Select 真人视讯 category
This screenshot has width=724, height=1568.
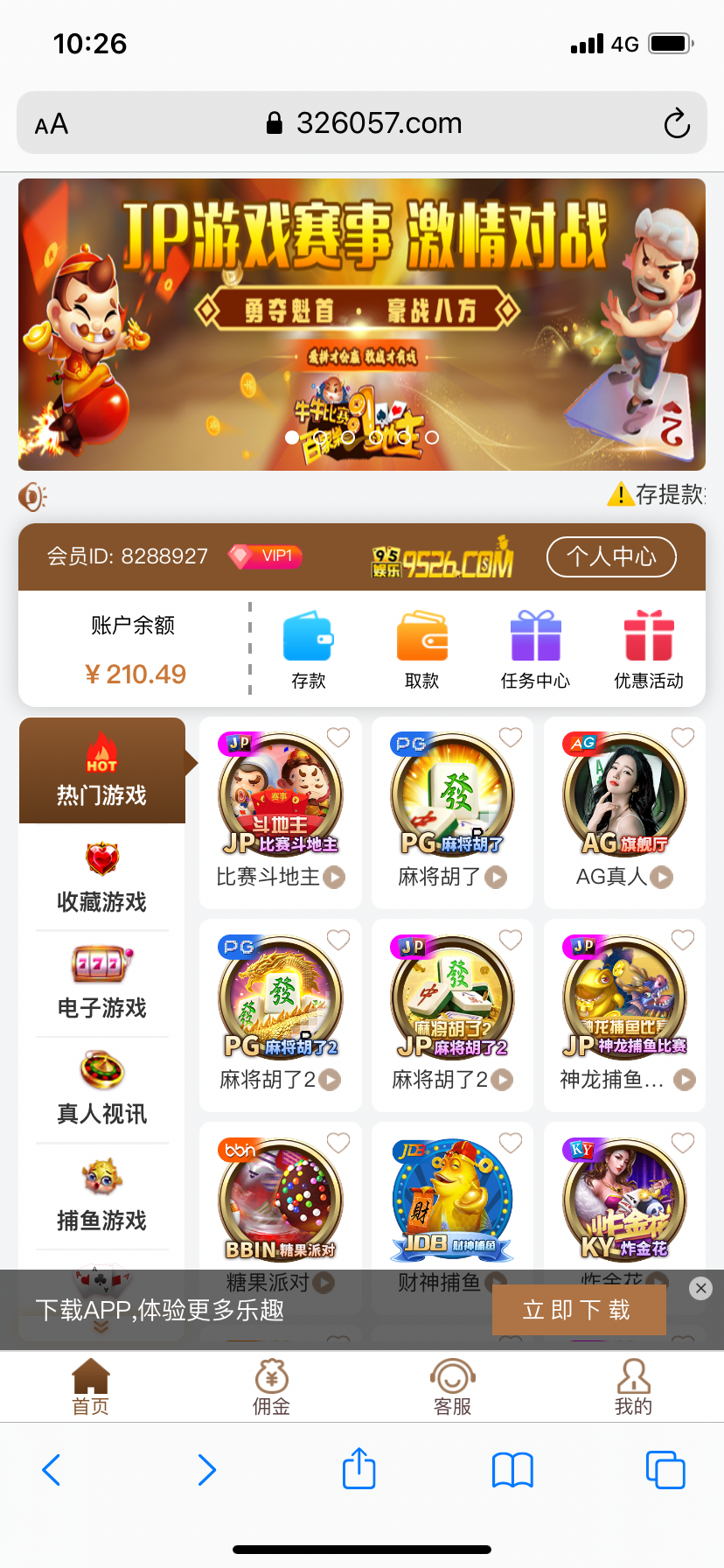[x=102, y=1089]
